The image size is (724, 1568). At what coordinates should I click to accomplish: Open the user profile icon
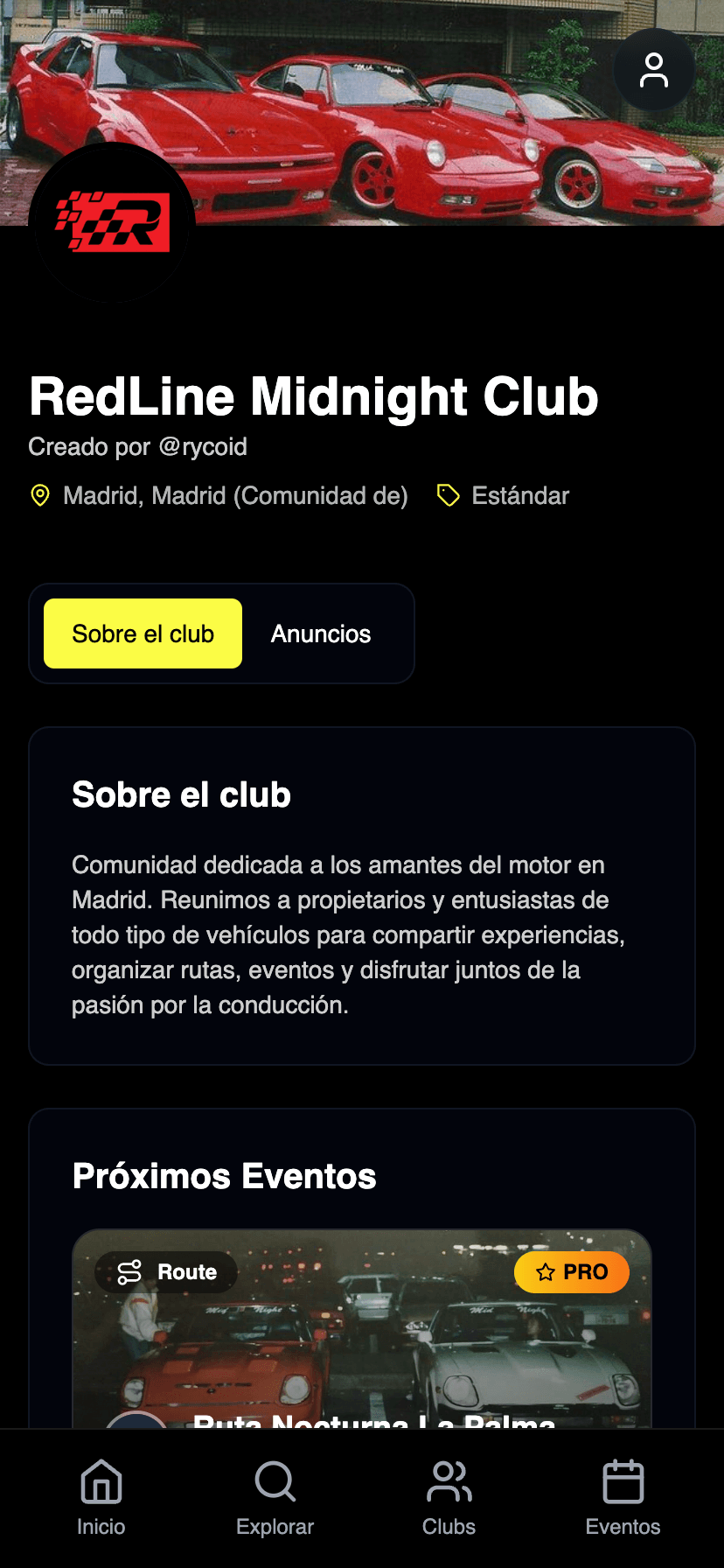(654, 70)
